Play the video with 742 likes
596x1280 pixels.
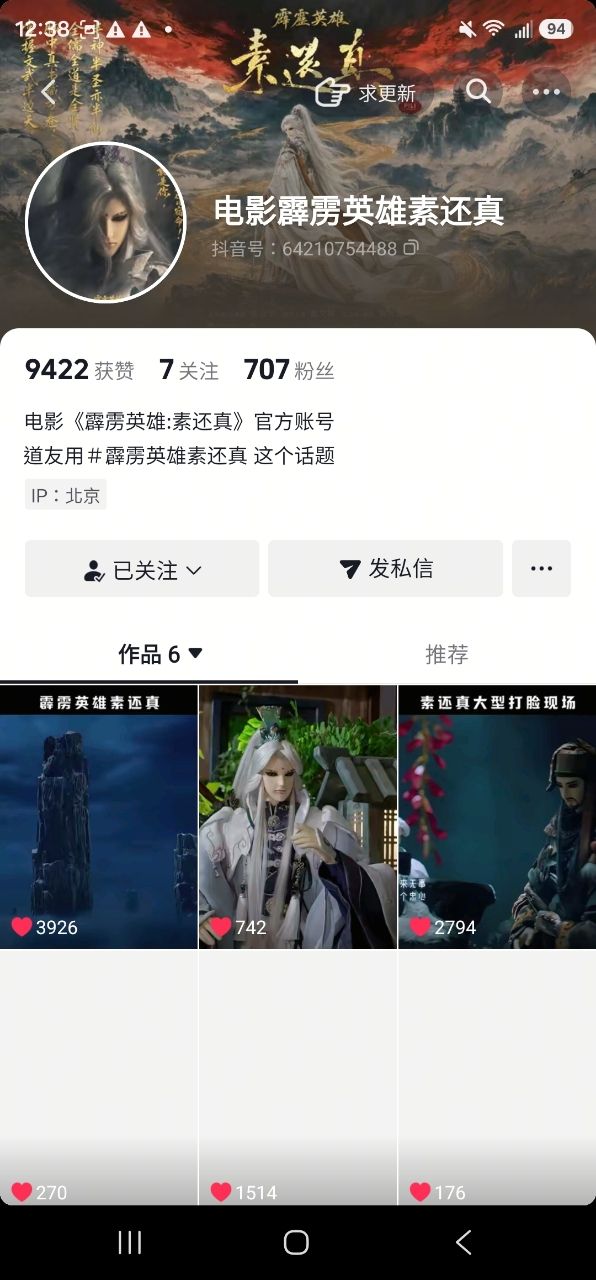coord(298,817)
